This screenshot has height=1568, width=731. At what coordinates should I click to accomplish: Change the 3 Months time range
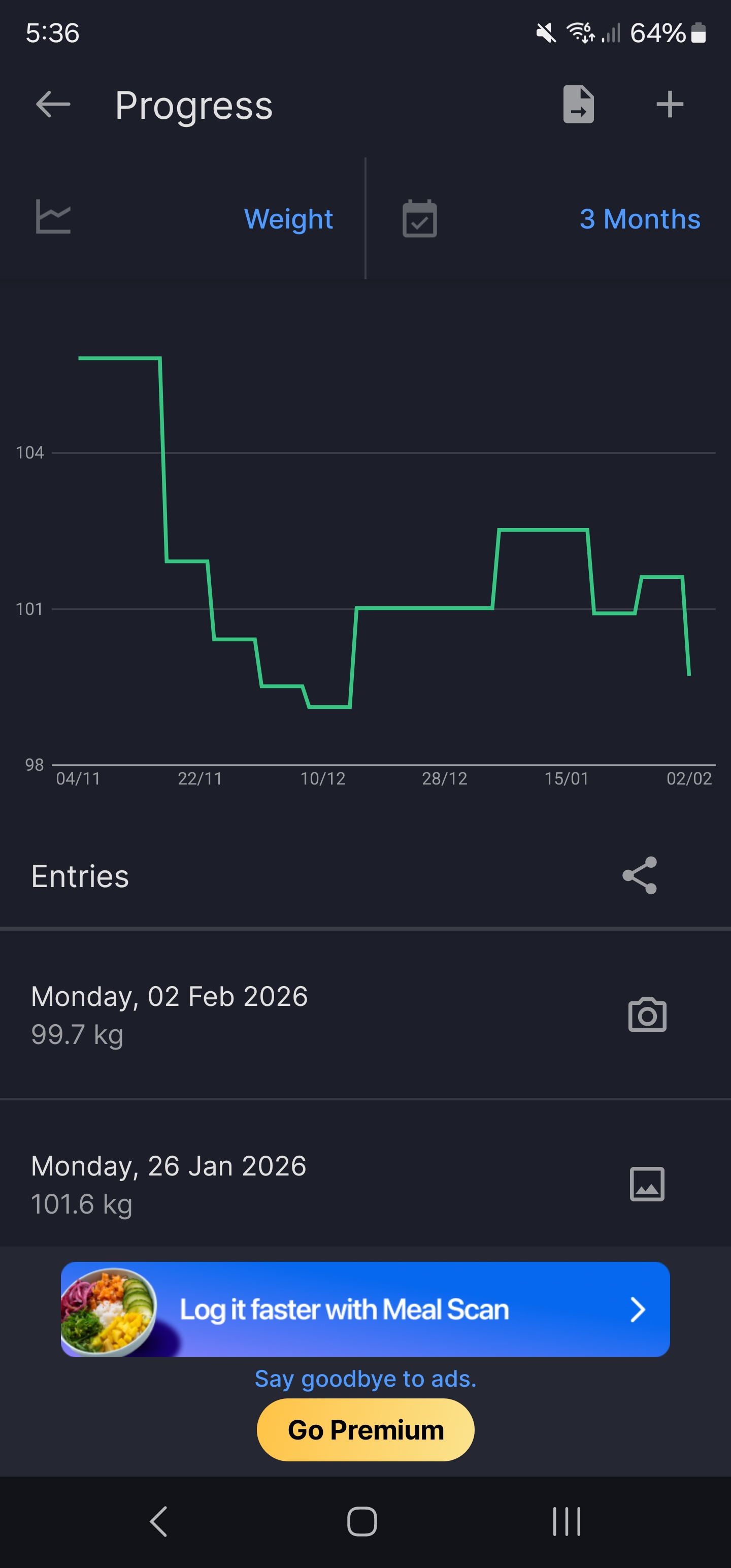click(x=548, y=218)
